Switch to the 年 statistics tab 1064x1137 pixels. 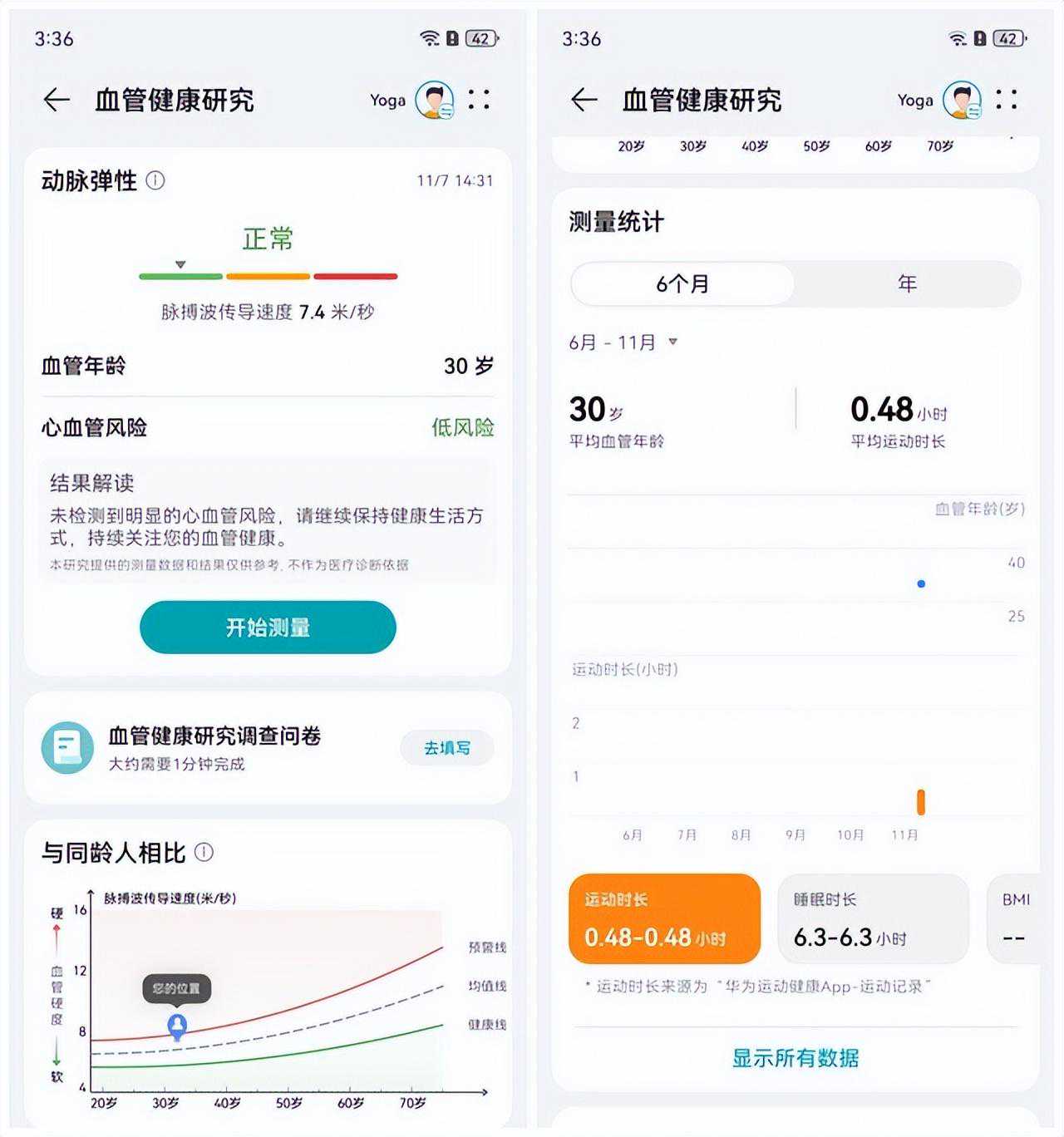point(907,283)
